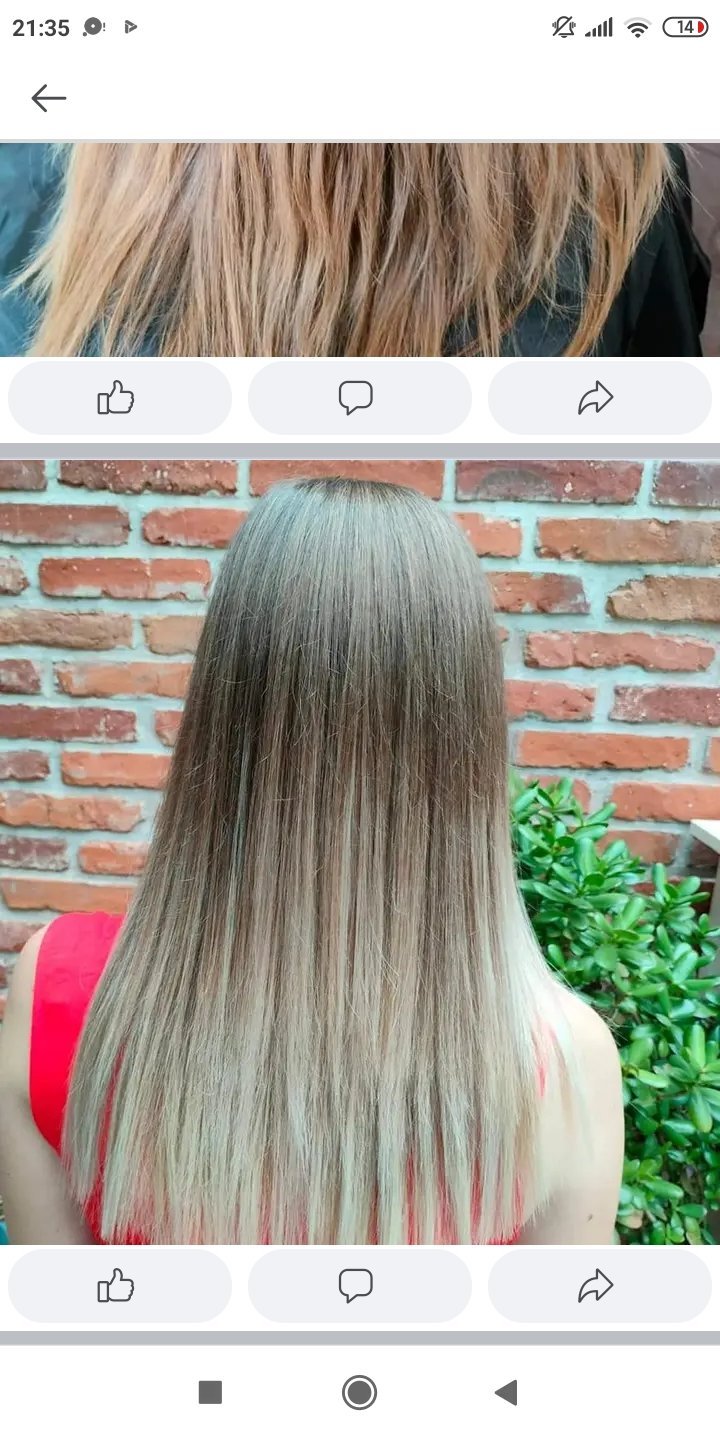Tap the system home button

coord(359,1392)
